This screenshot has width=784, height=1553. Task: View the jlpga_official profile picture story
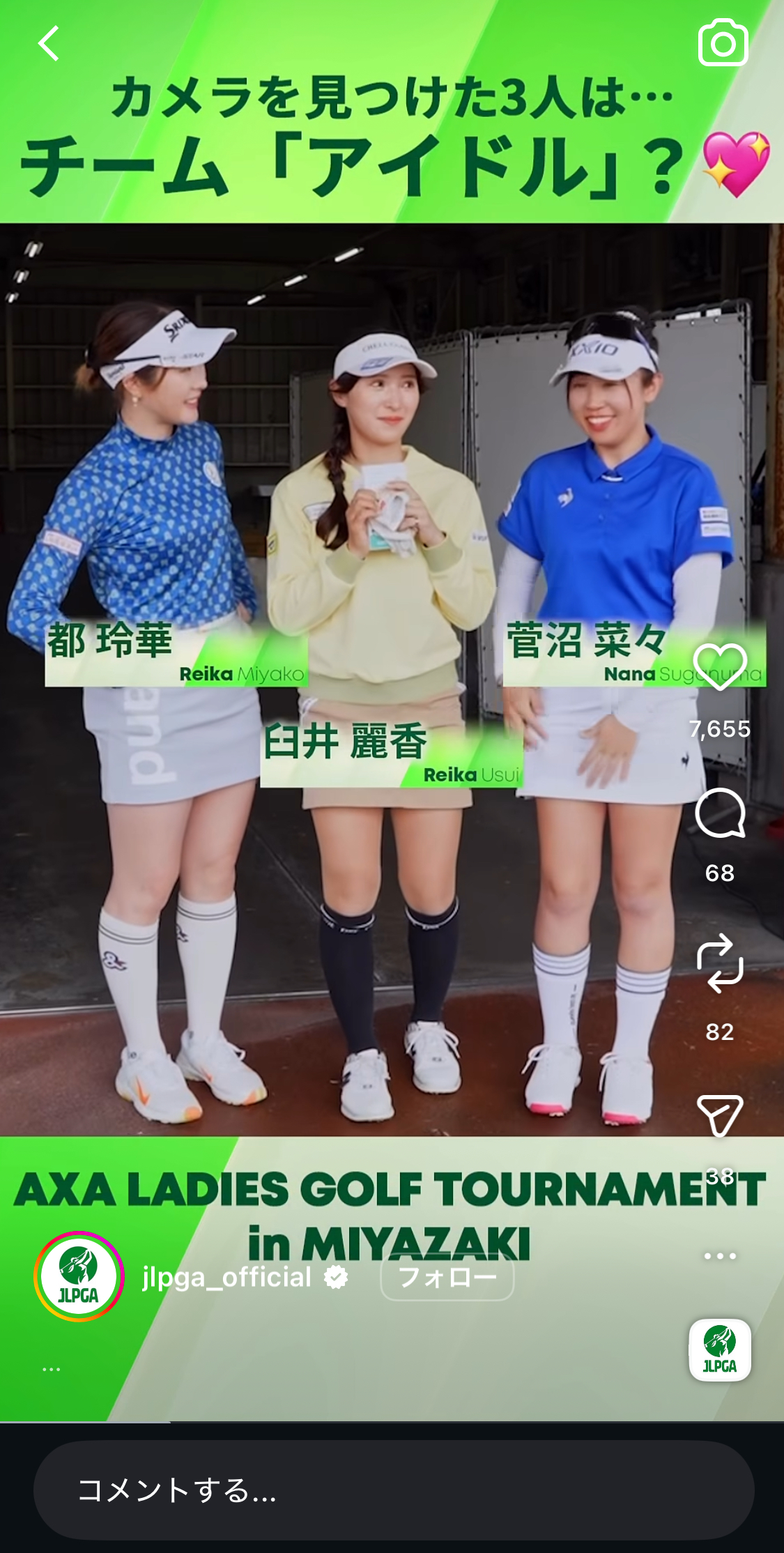[x=79, y=1276]
